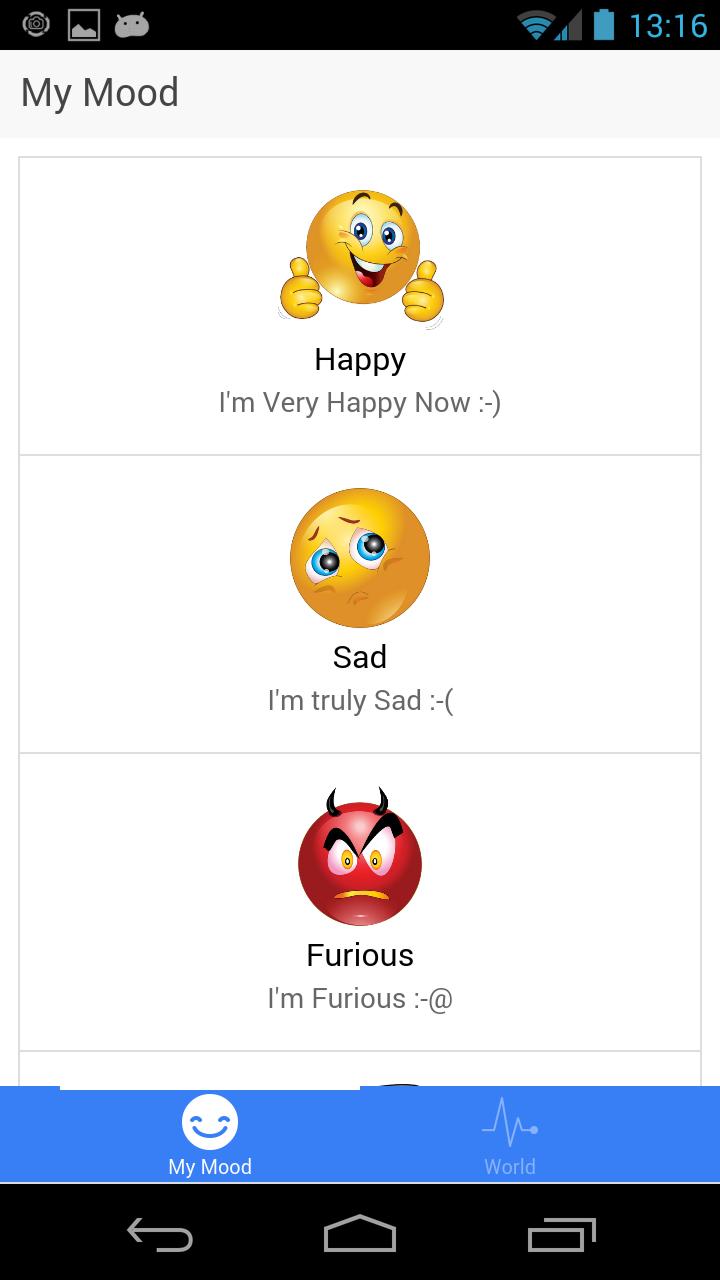Image resolution: width=720 pixels, height=1280 pixels.
Task: Go back using the system back button
Action: pyautogui.click(x=160, y=1235)
